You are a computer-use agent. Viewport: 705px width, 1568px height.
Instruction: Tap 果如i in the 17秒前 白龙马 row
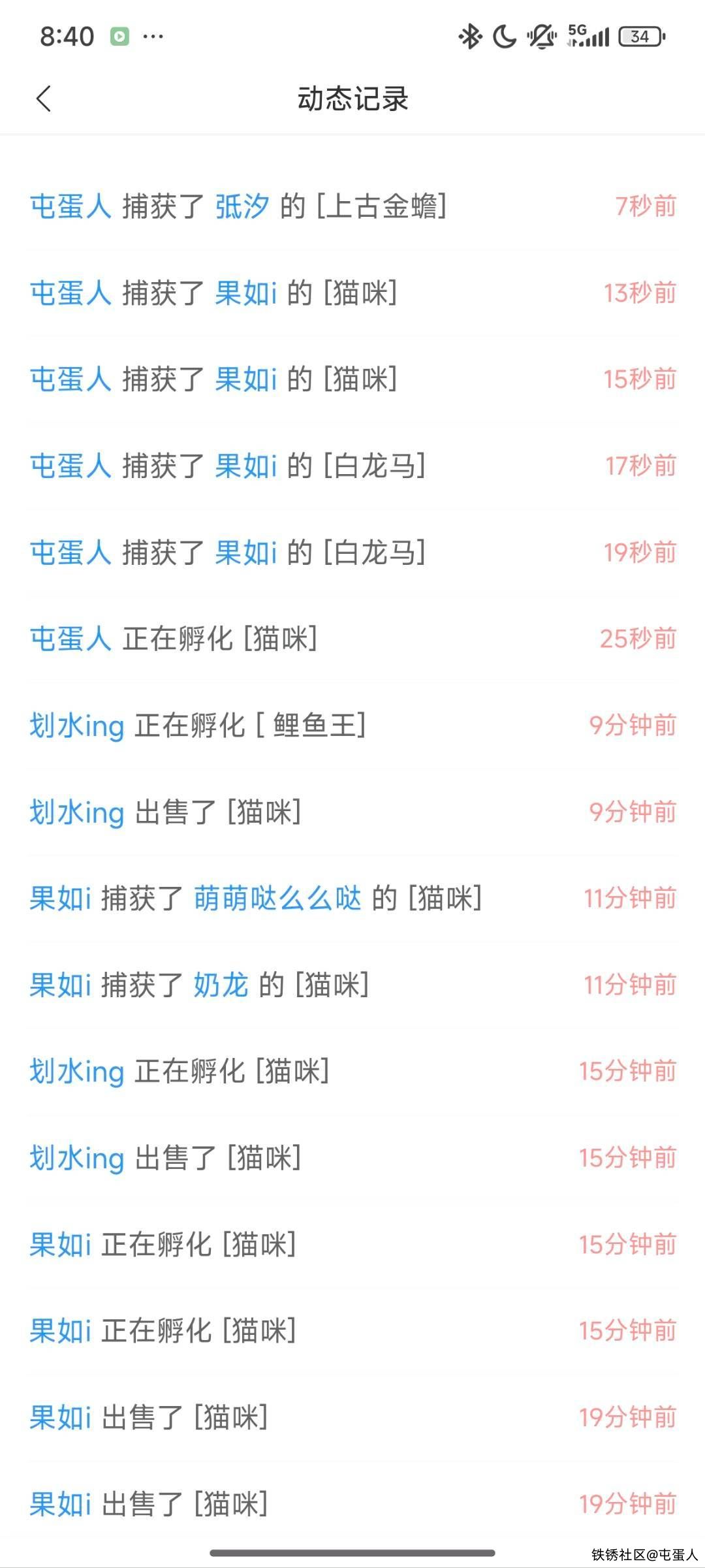[x=246, y=466]
